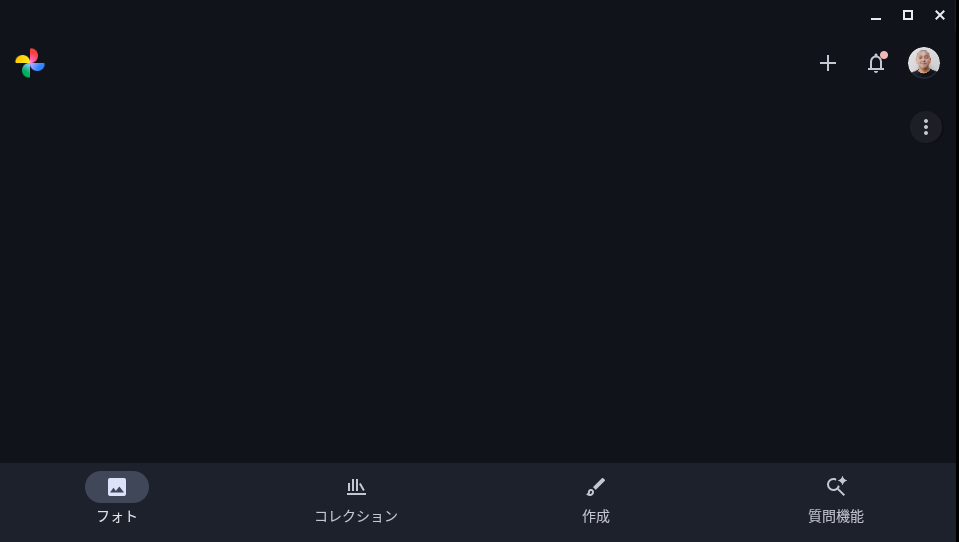Go to the 質問機能 tab
Viewport: 959px width, 542px height.
click(836, 498)
